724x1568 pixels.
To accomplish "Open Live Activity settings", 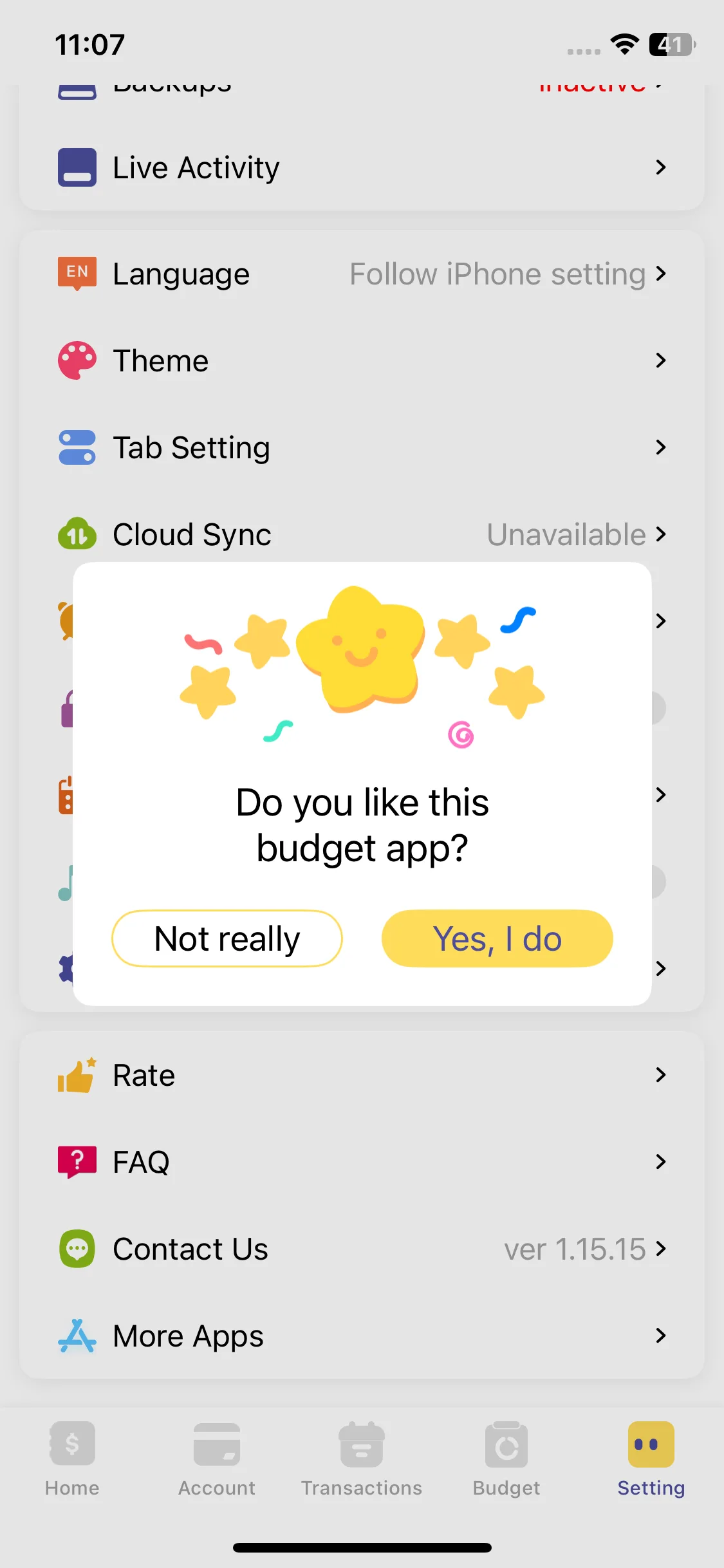I will 362,167.
